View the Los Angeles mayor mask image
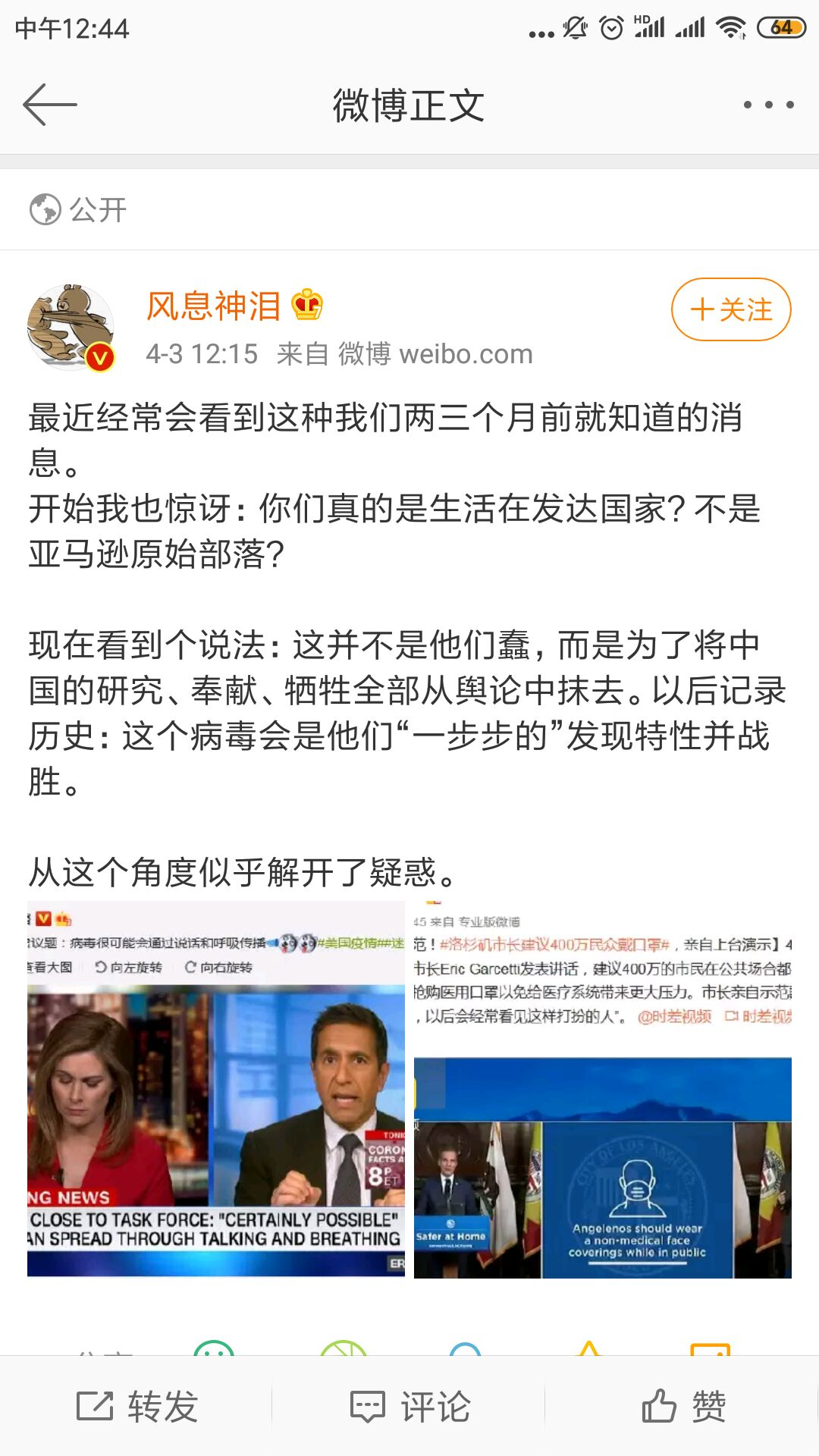This screenshot has width=819, height=1456. point(602,1090)
